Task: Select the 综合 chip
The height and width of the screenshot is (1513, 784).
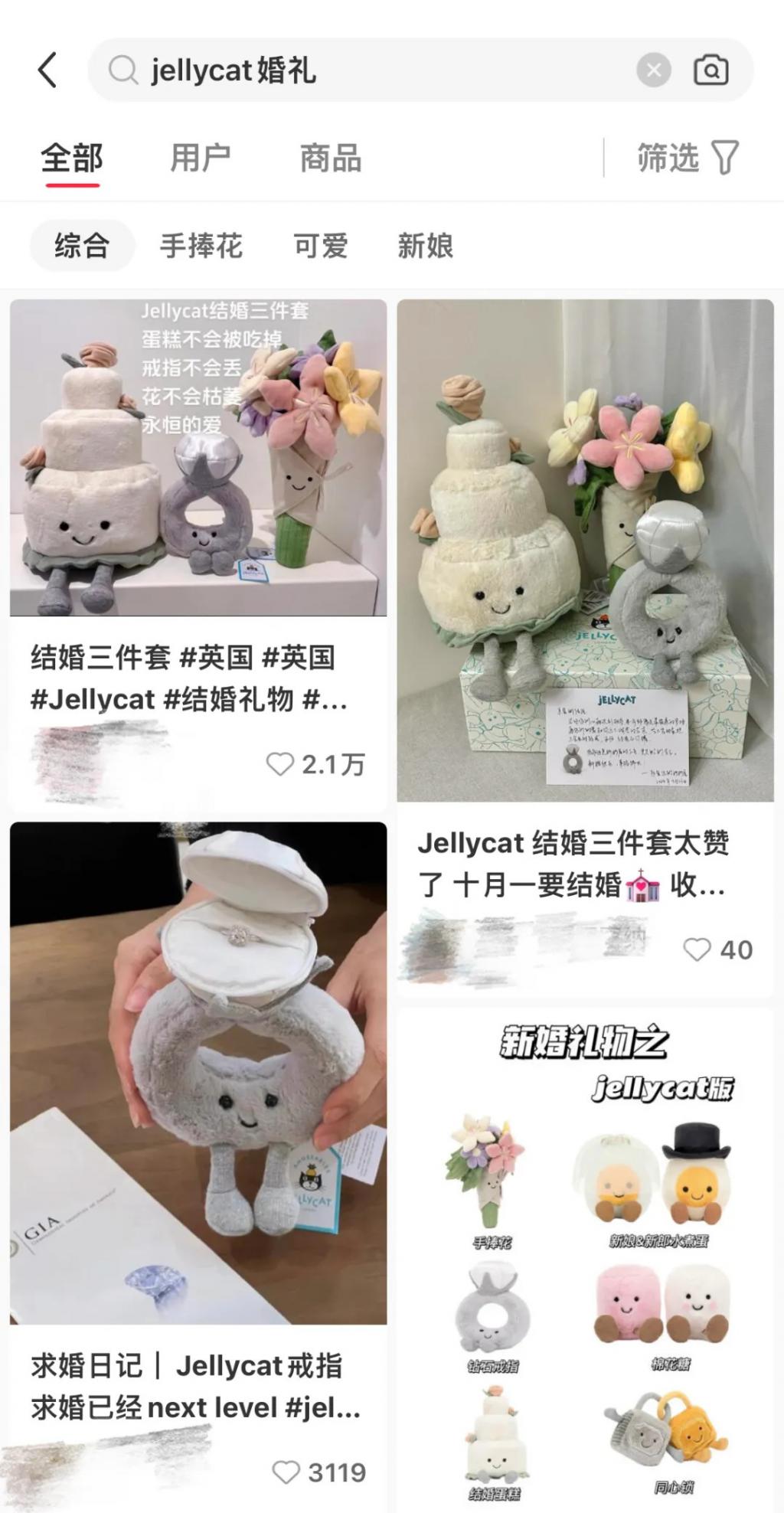Action: (82, 246)
